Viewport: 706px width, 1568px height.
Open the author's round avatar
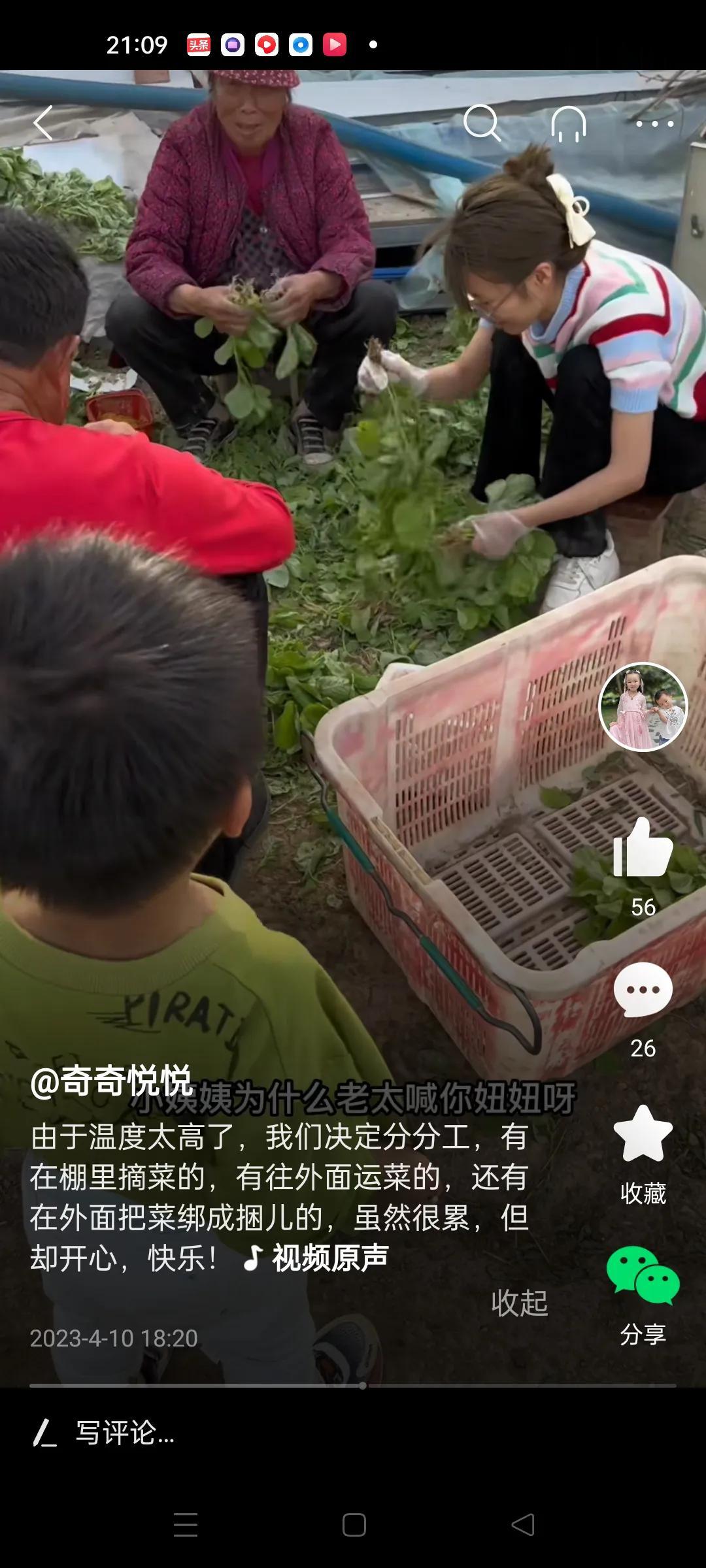643,707
